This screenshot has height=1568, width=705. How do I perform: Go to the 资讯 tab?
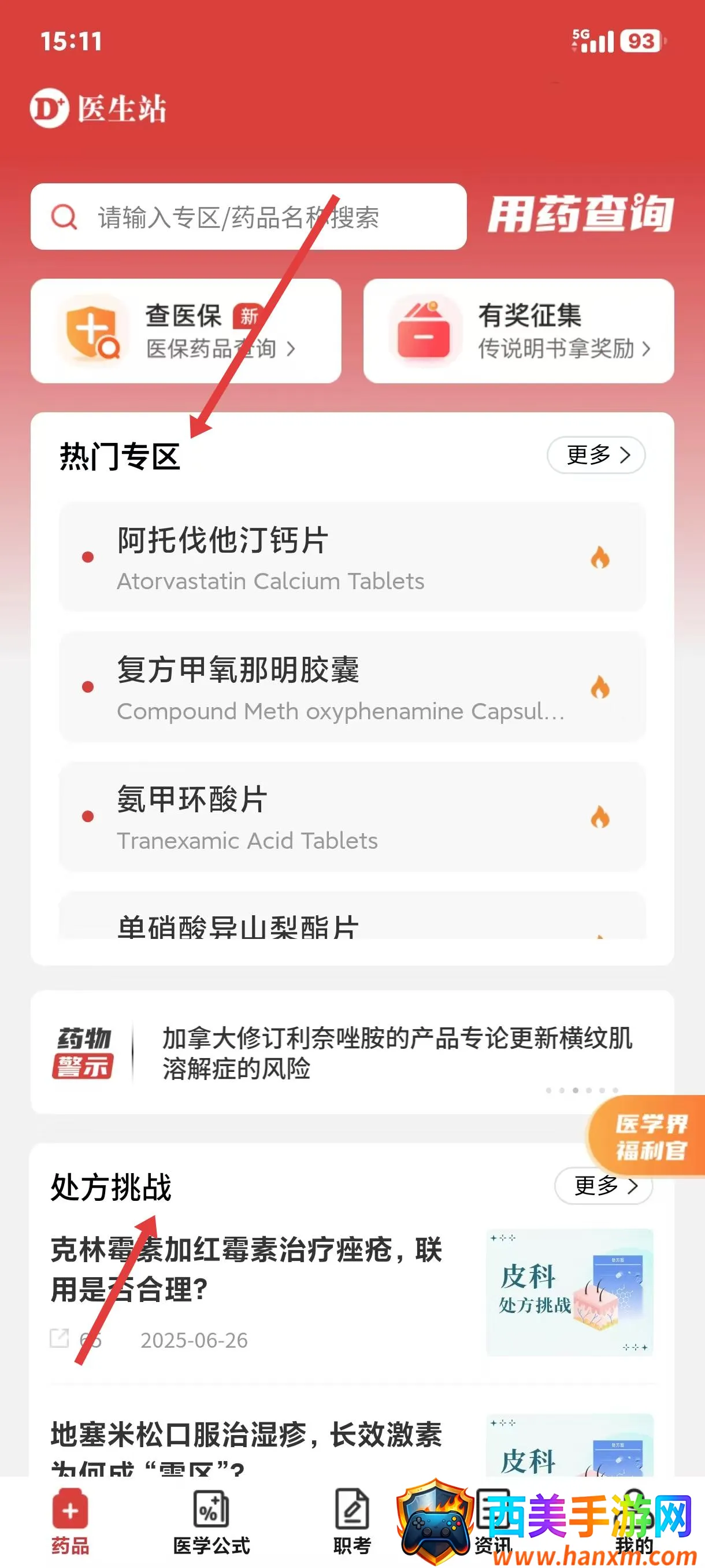tap(493, 1521)
